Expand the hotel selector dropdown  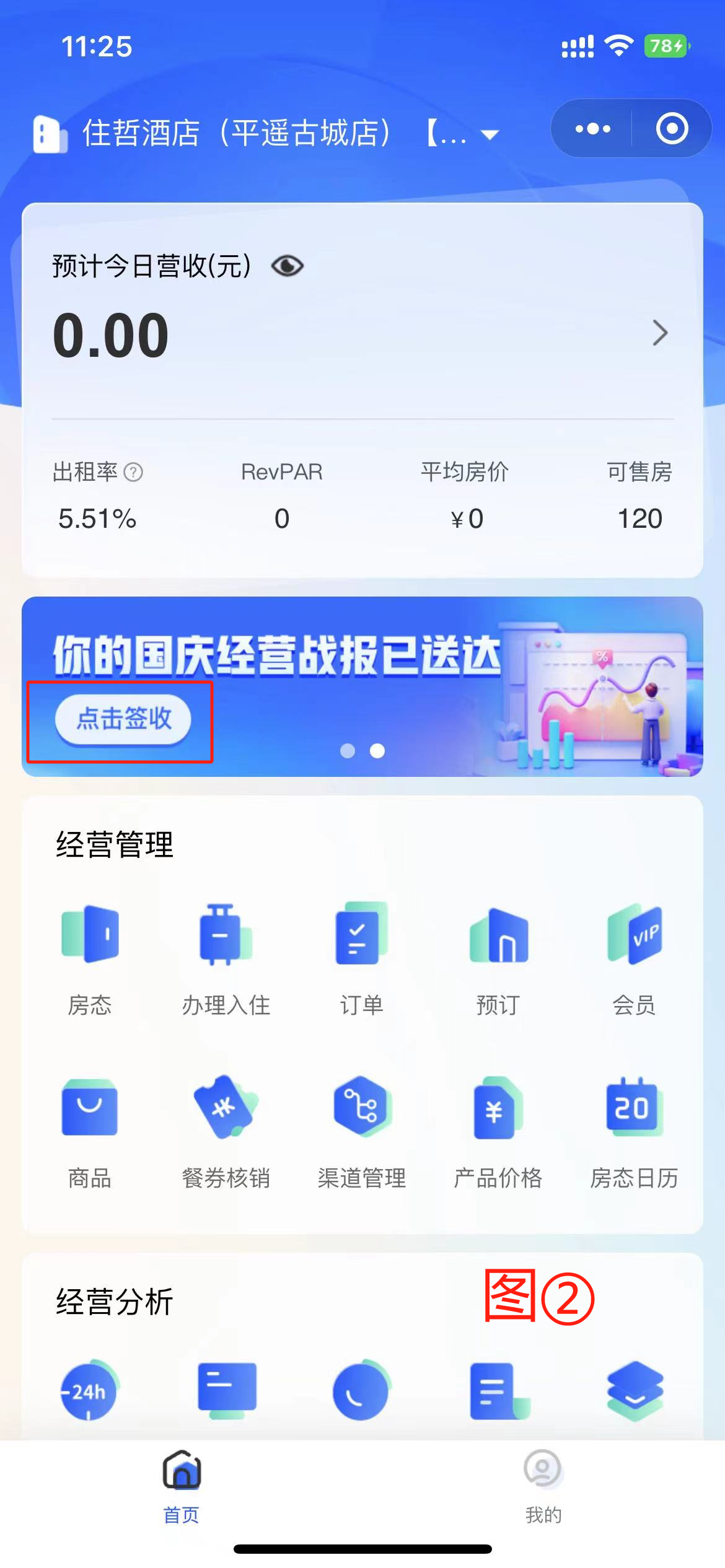coord(490,134)
